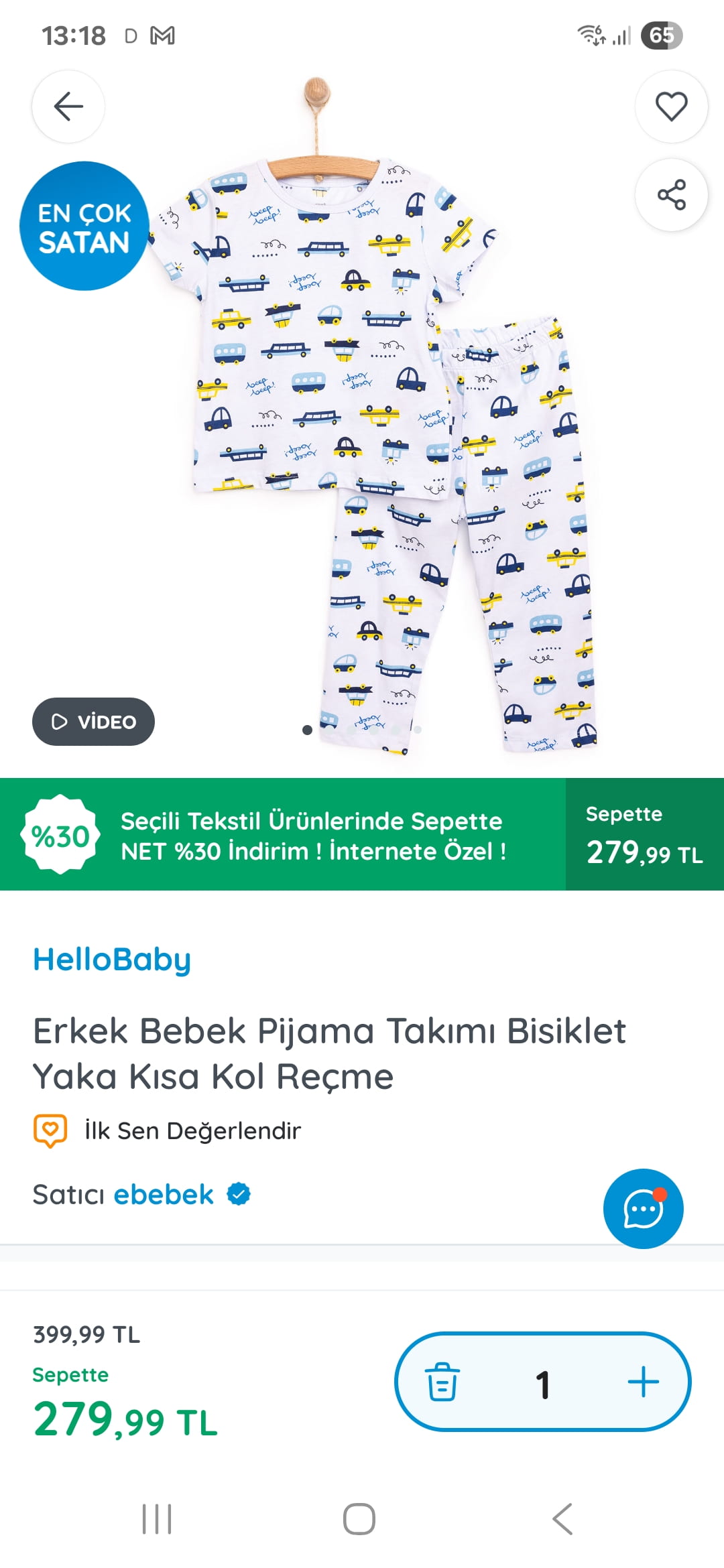This screenshot has height=1568, width=724.
Task: Open seller ebebek's page
Action: [x=164, y=1195]
